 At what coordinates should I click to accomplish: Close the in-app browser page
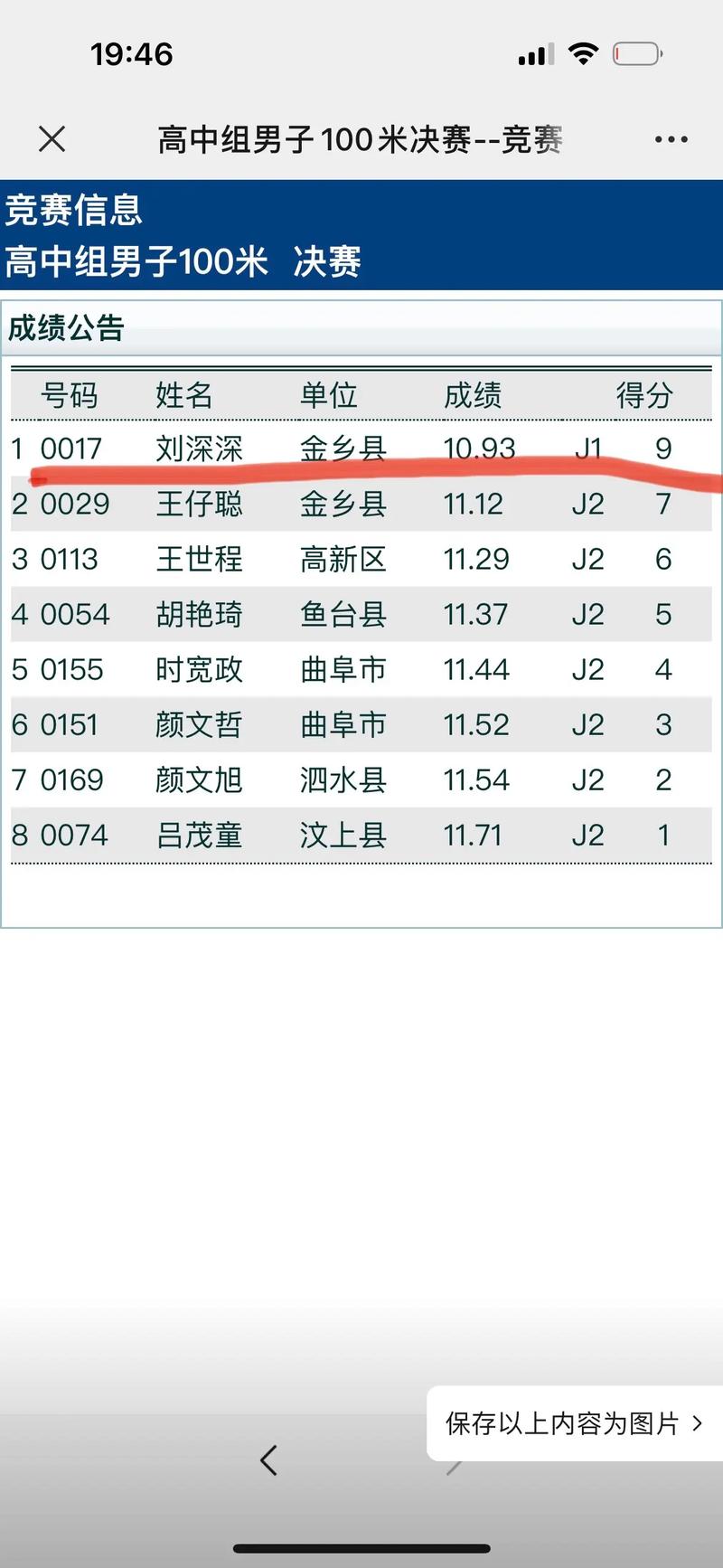point(52,139)
